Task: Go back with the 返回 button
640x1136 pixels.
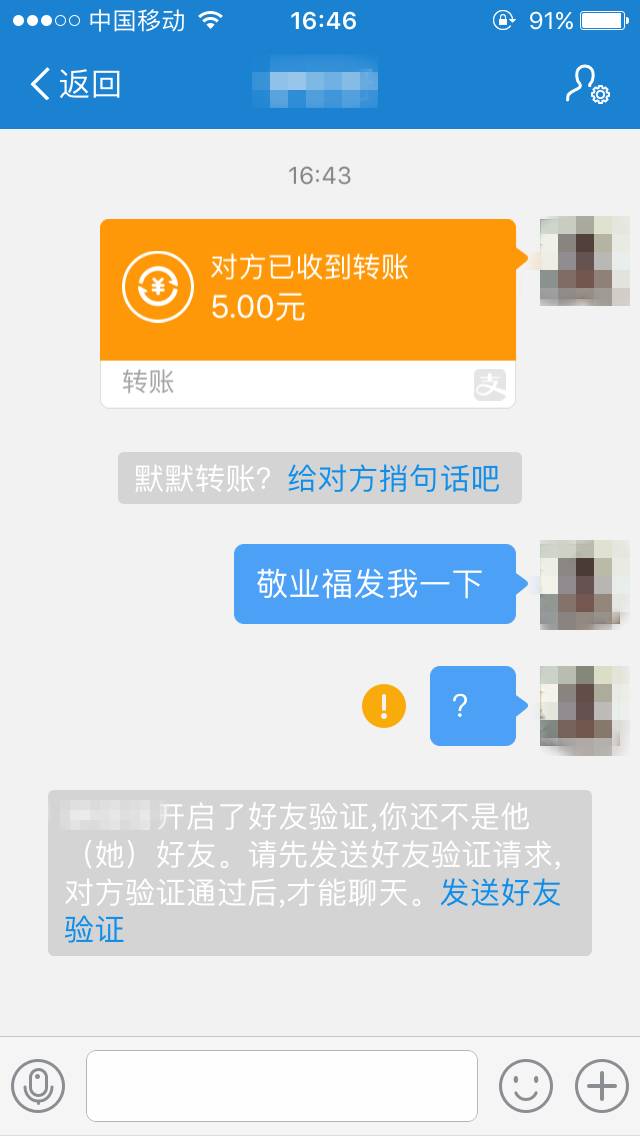Action: tap(75, 85)
